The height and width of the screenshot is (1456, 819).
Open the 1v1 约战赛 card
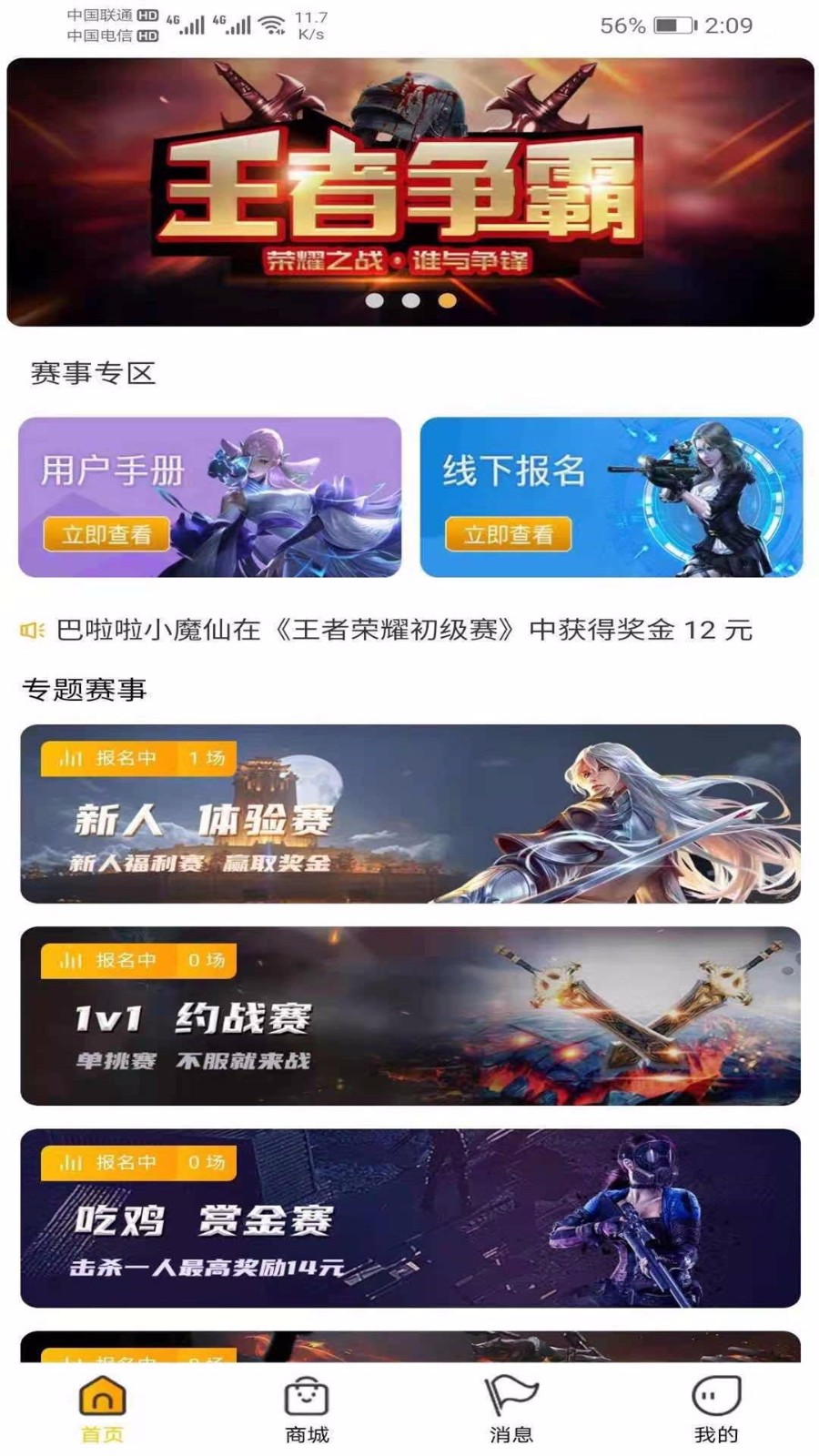coord(409,1016)
